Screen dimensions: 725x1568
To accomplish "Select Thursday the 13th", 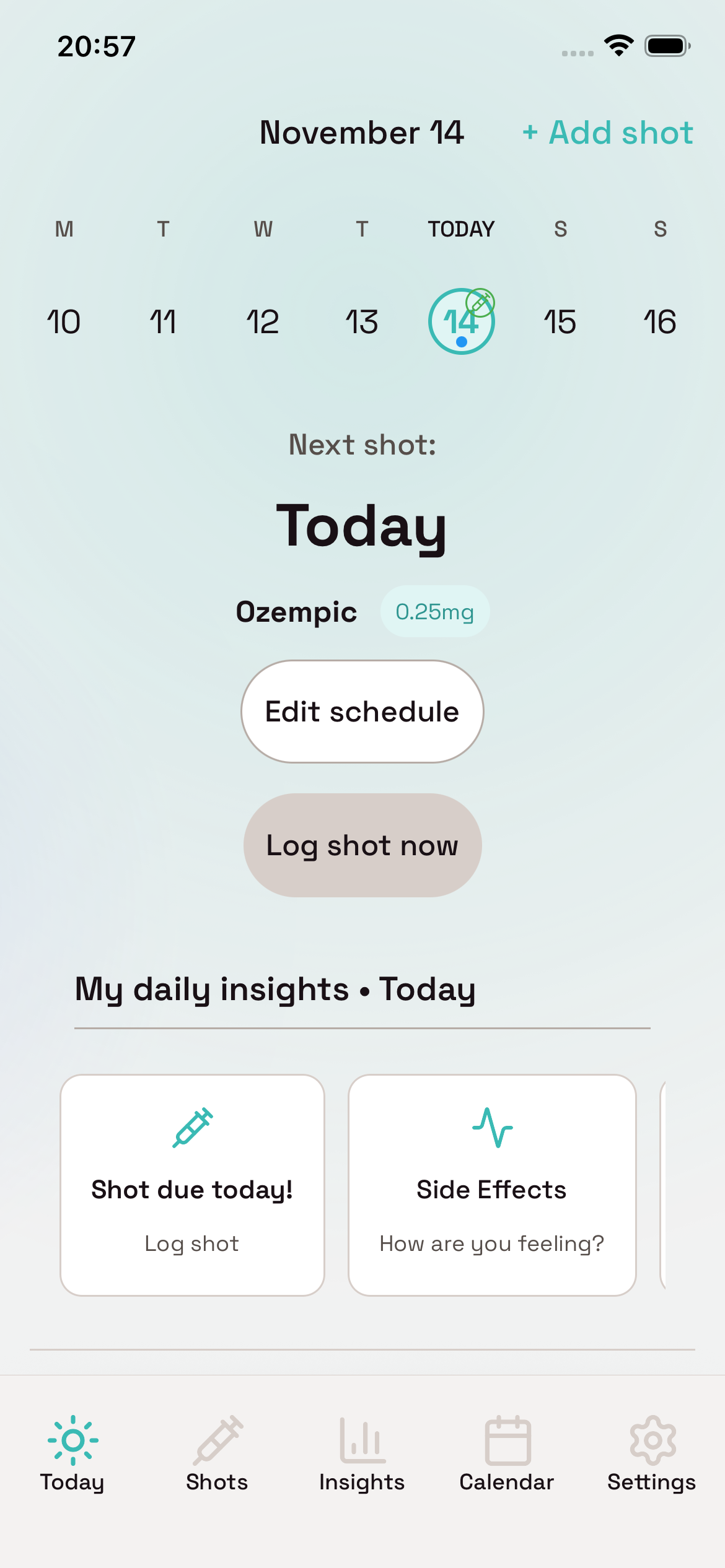I will point(362,322).
